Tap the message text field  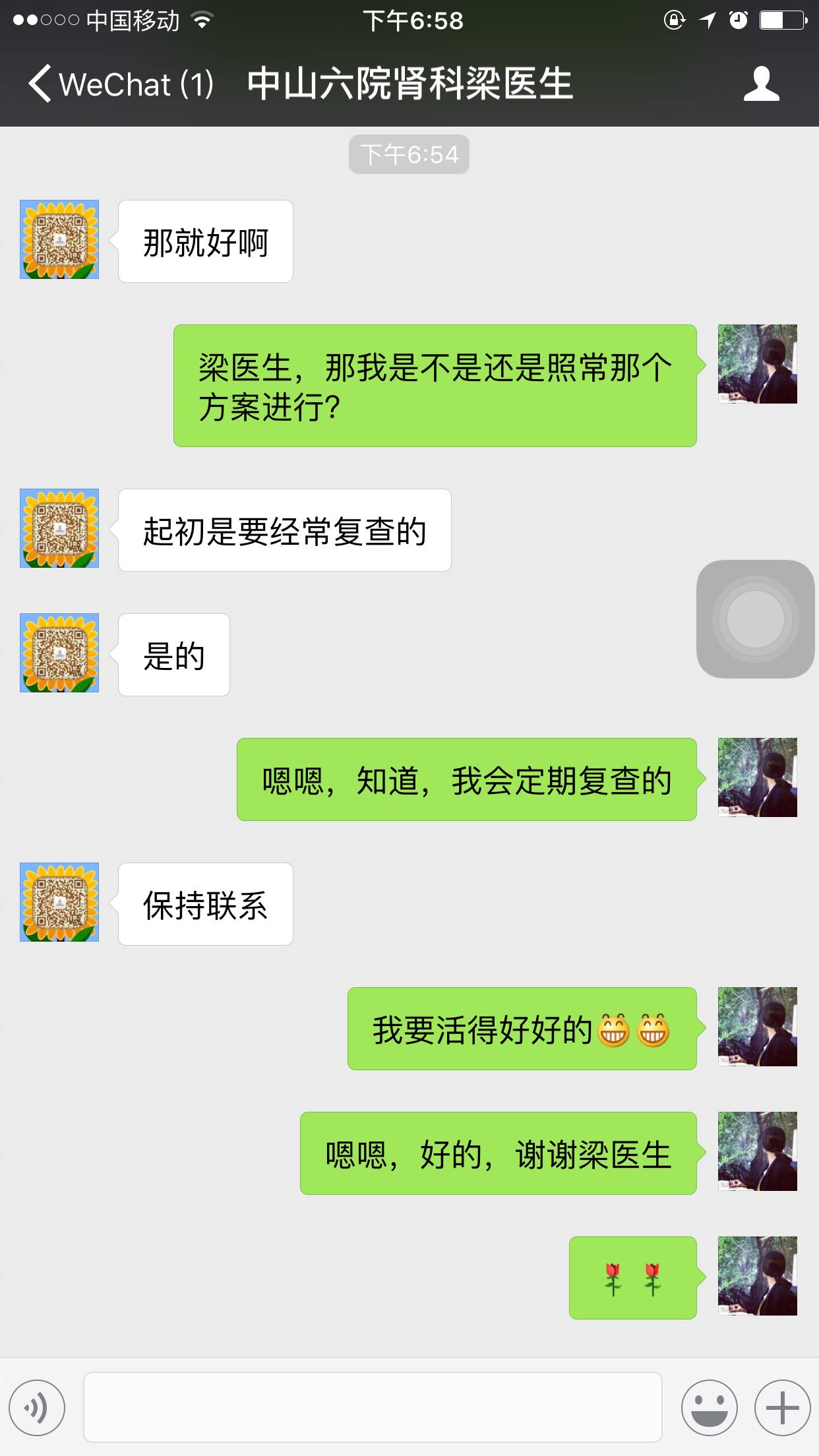373,1407
